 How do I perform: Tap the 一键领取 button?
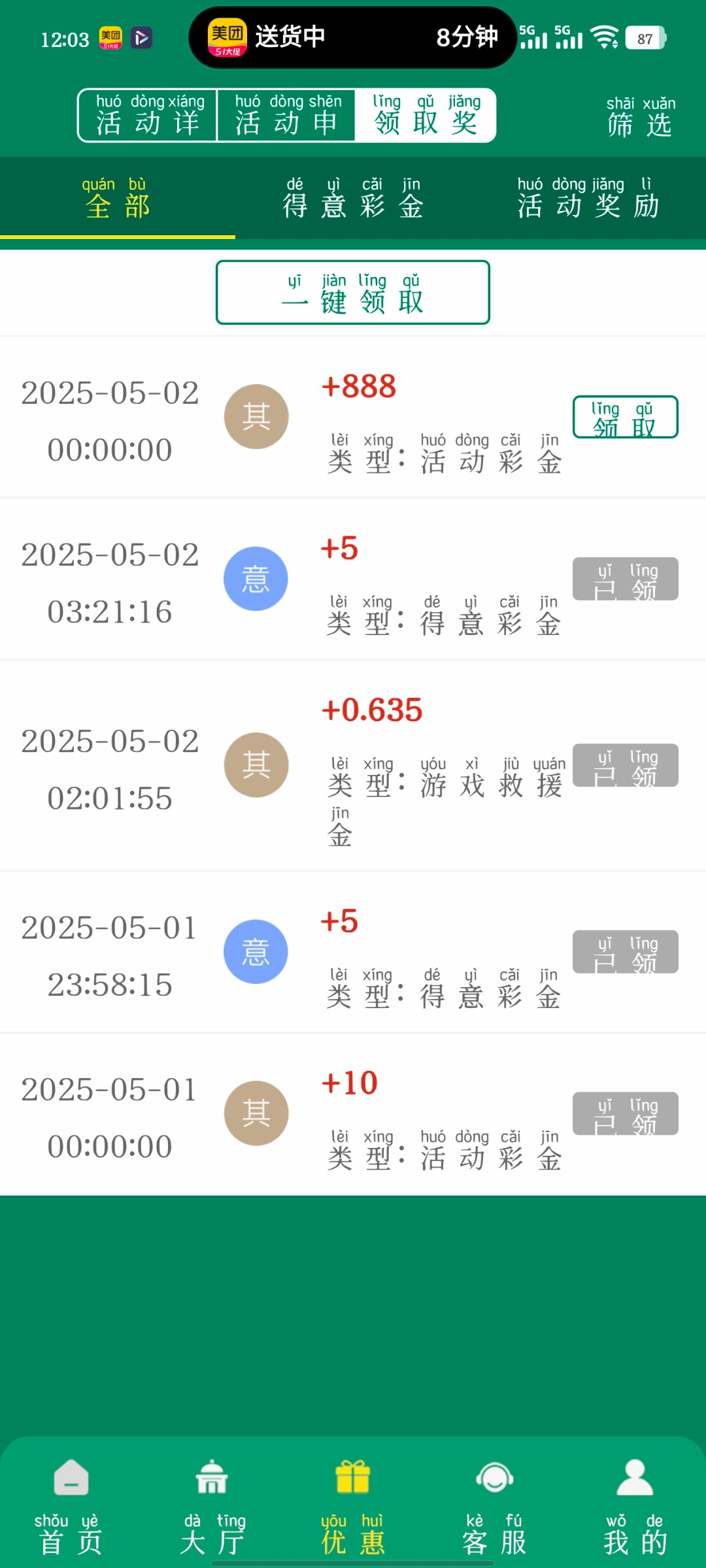click(353, 292)
